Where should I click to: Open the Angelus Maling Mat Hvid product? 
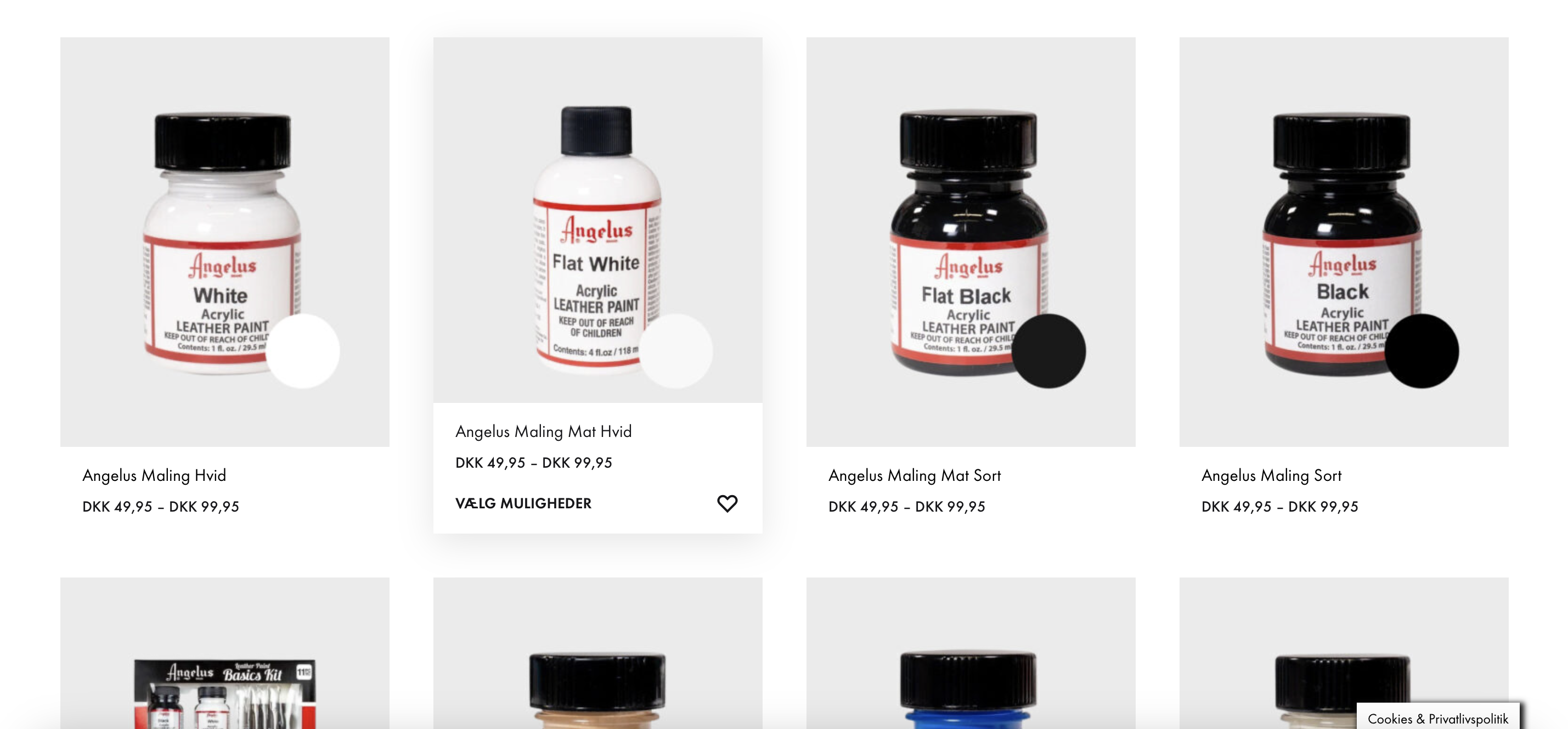point(597,221)
